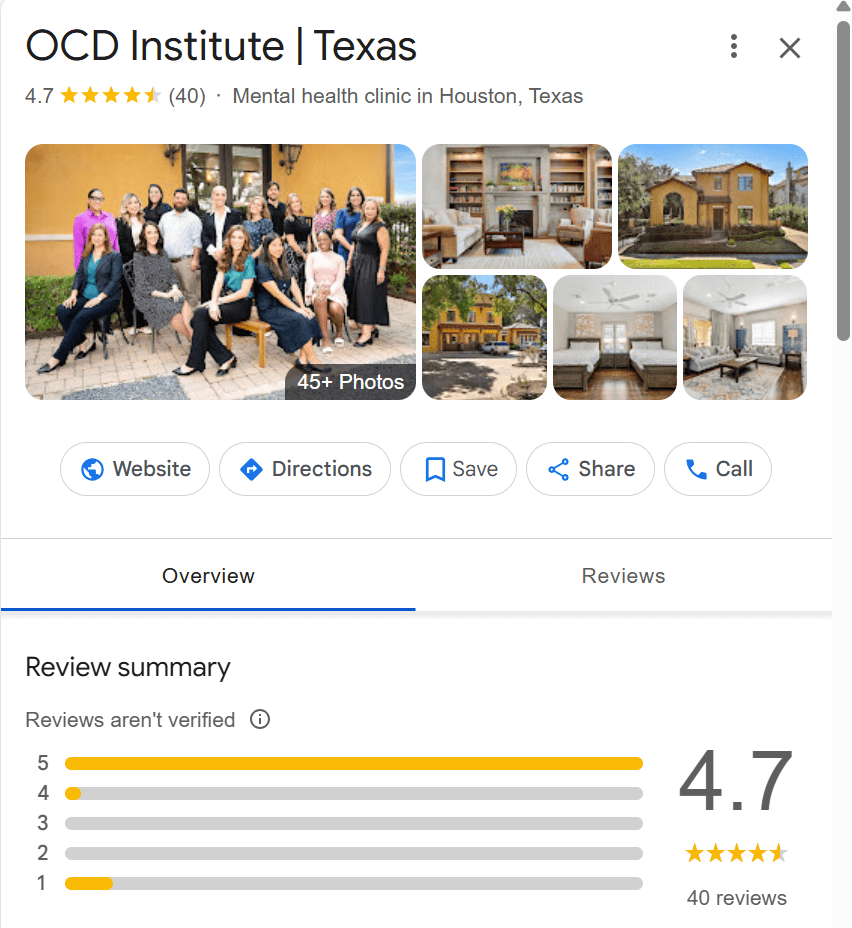The height and width of the screenshot is (928, 852).
Task: Open the three-dot overflow menu
Action: (x=734, y=46)
